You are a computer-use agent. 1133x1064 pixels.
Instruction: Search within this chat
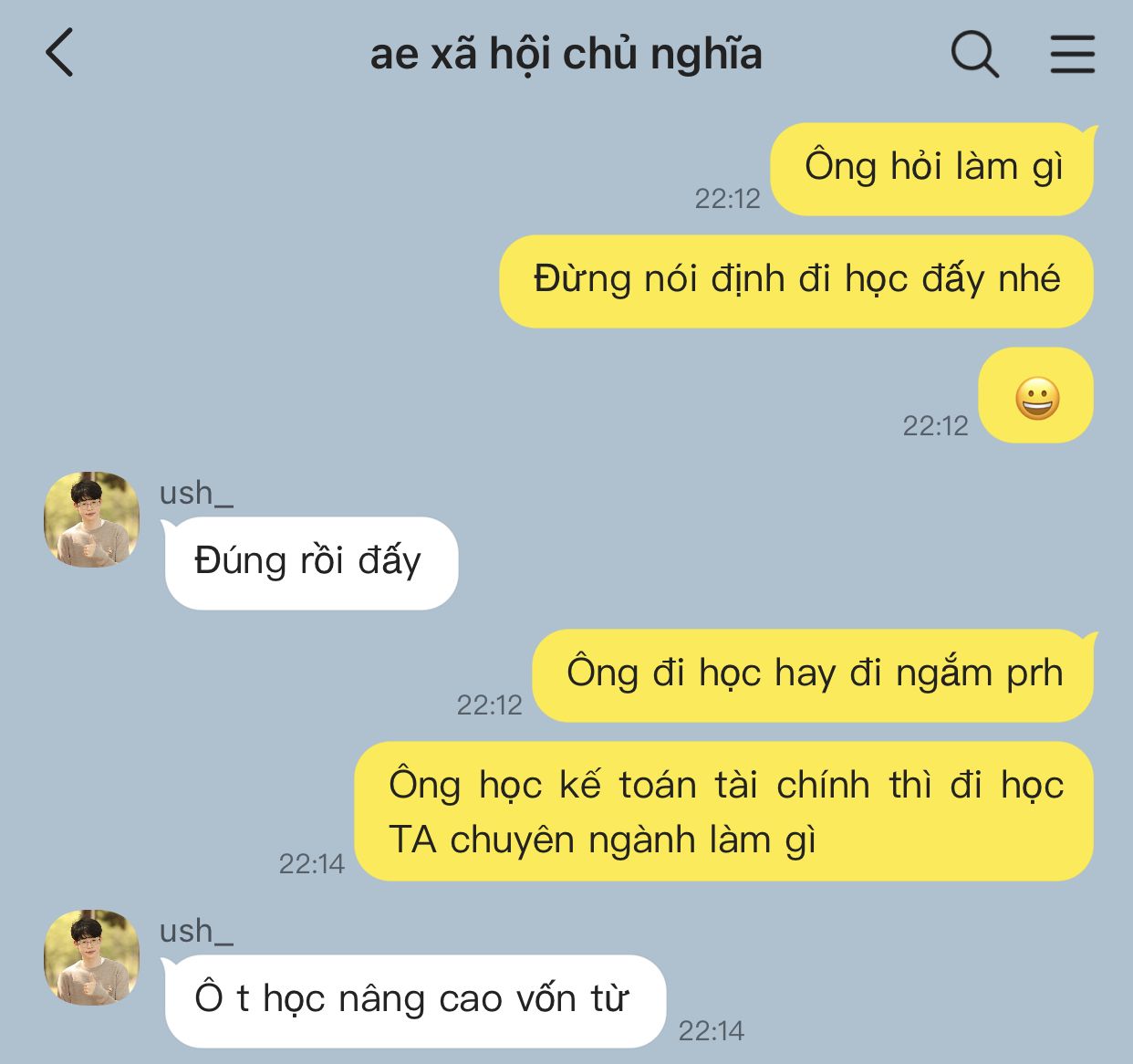coord(974,54)
